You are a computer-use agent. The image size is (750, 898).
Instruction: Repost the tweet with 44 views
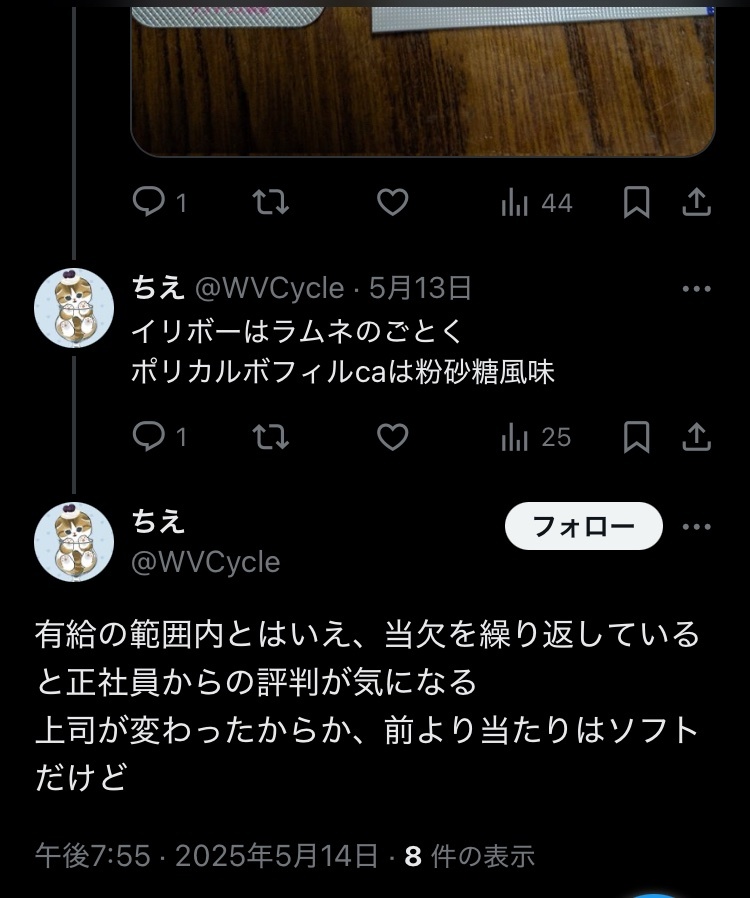click(x=271, y=203)
